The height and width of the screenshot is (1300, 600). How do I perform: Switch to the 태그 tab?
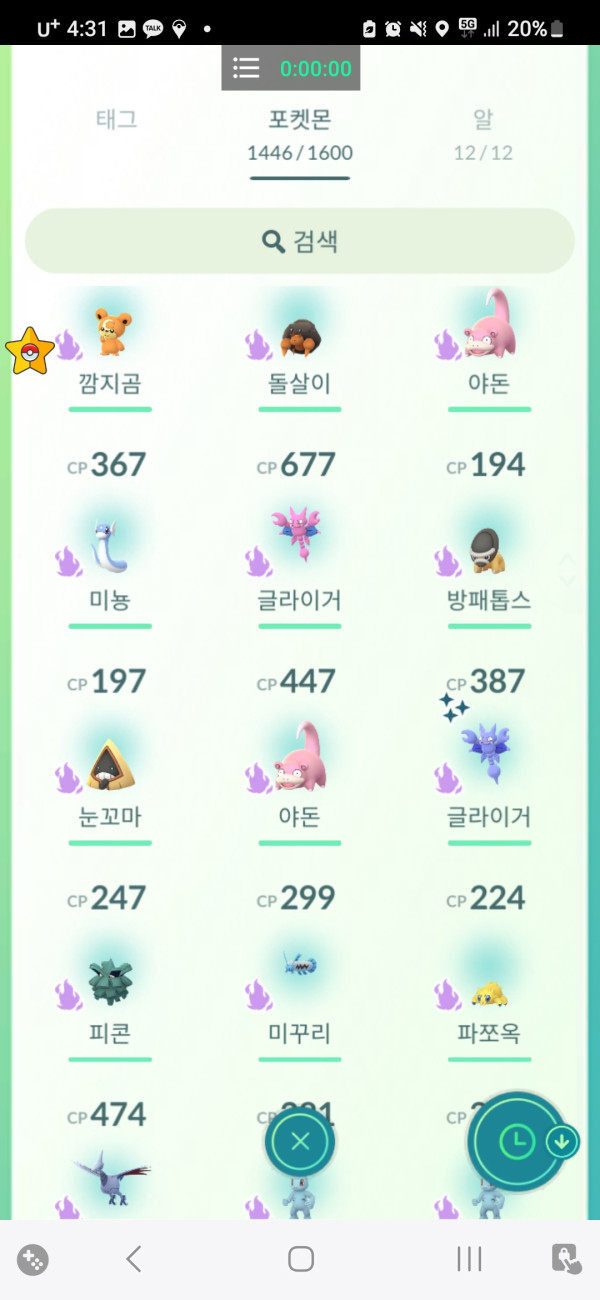116,120
